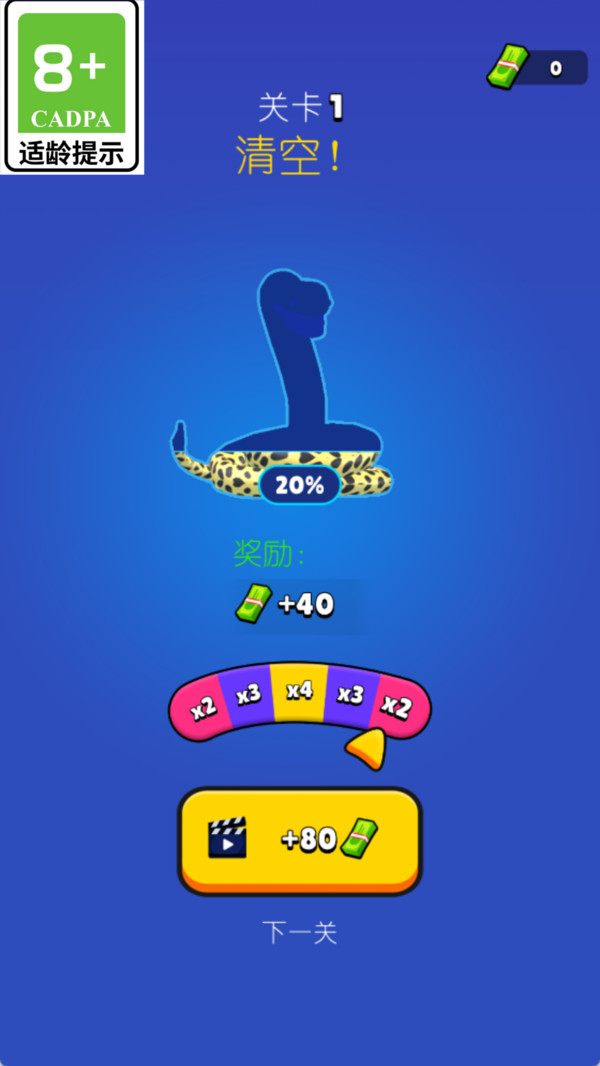This screenshot has height=1066, width=600.
Task: Tap 下一关 to go to the next level
Action: [299, 932]
